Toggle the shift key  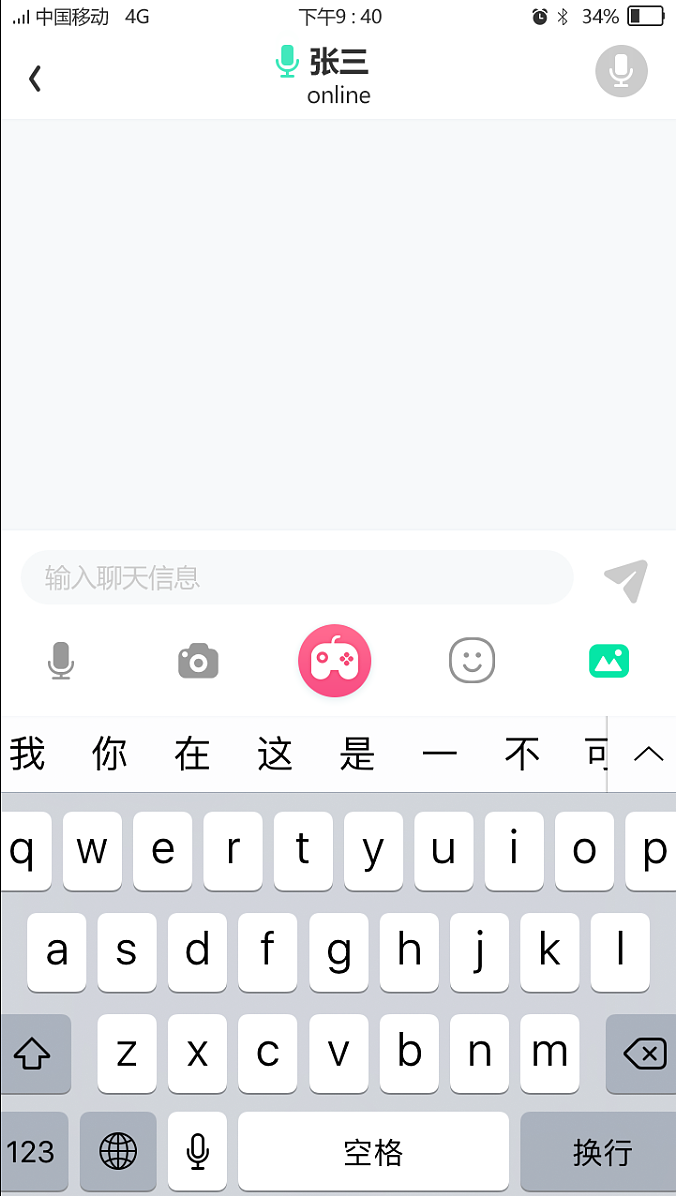pyautogui.click(x=33, y=1053)
